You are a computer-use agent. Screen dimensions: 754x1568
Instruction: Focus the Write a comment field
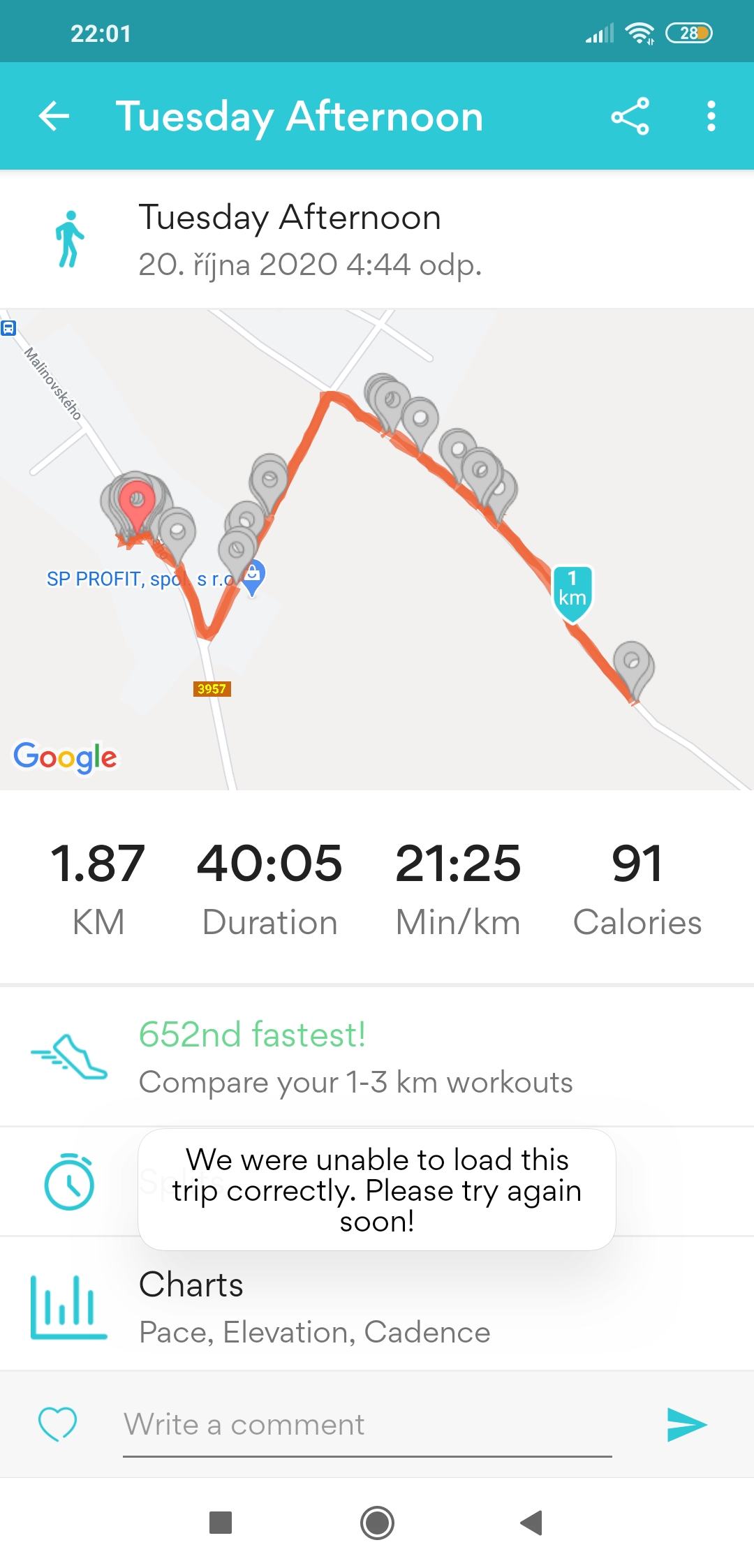click(367, 1425)
